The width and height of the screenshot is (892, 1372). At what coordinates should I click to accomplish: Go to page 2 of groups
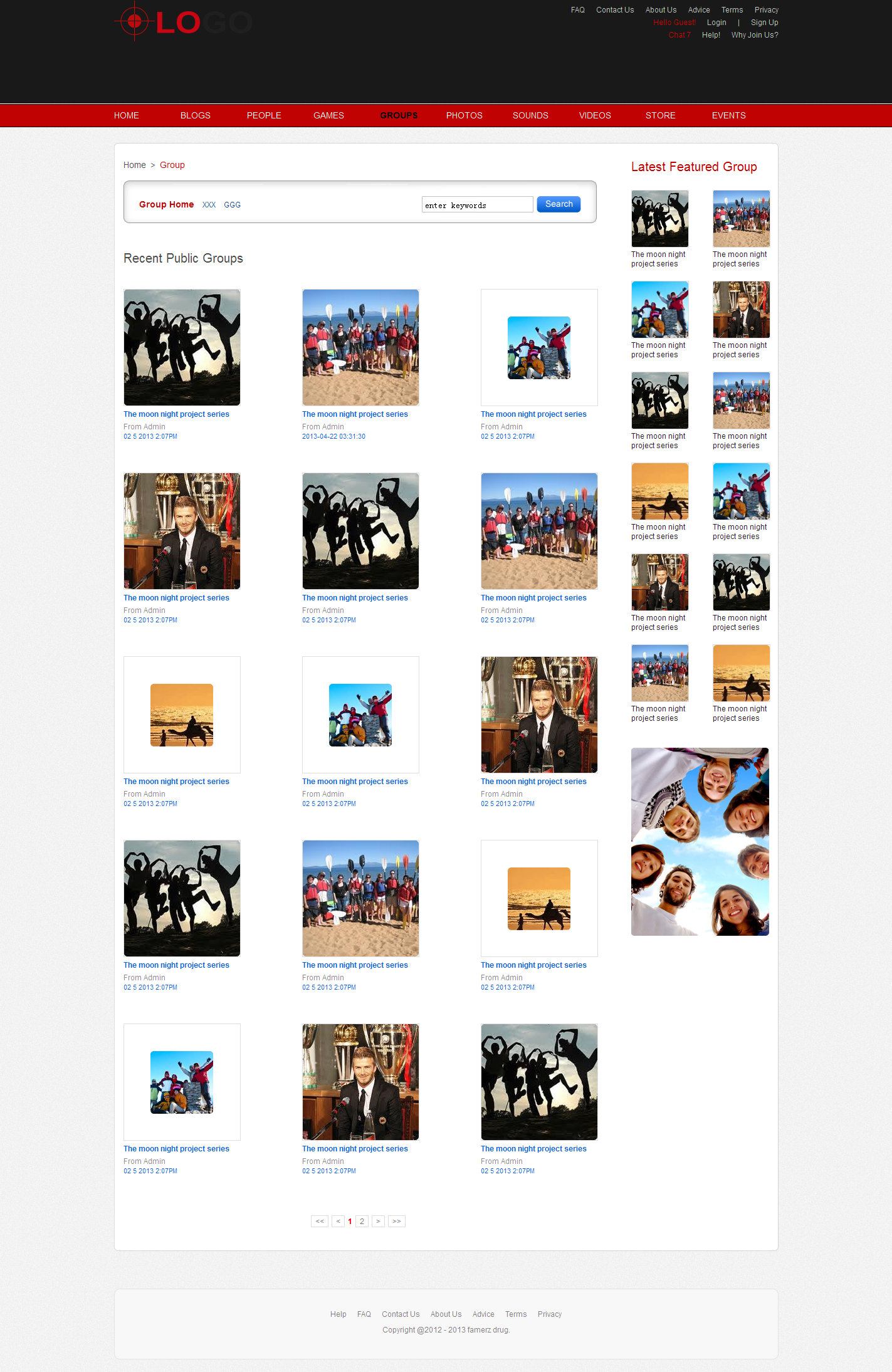pos(362,1221)
